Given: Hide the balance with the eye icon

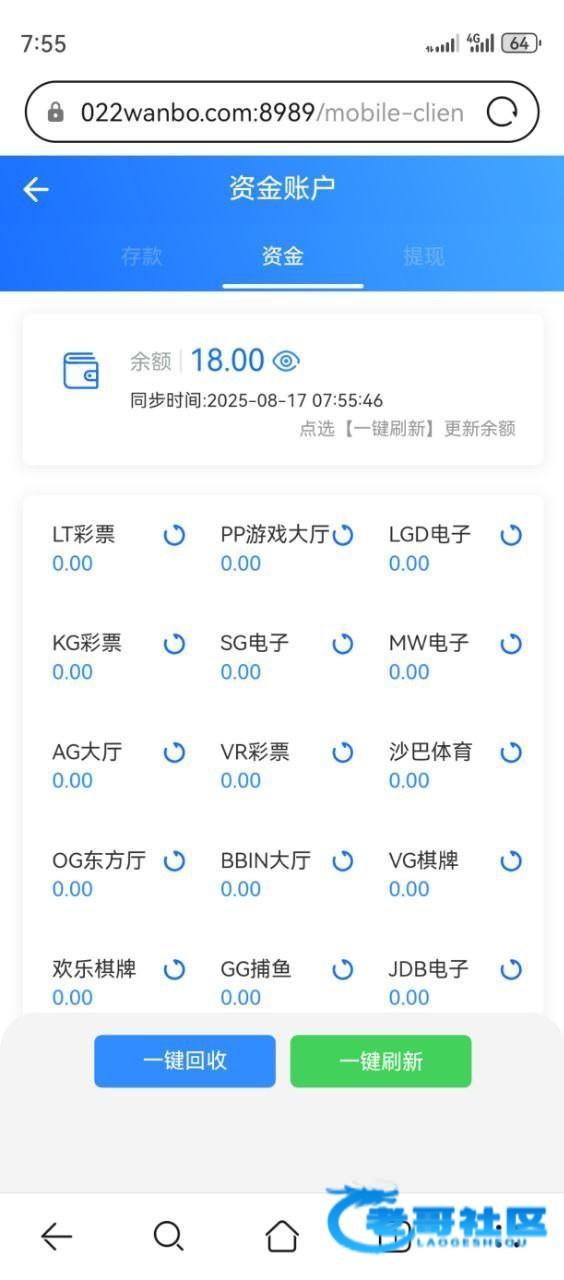Looking at the screenshot, I should [x=286, y=361].
